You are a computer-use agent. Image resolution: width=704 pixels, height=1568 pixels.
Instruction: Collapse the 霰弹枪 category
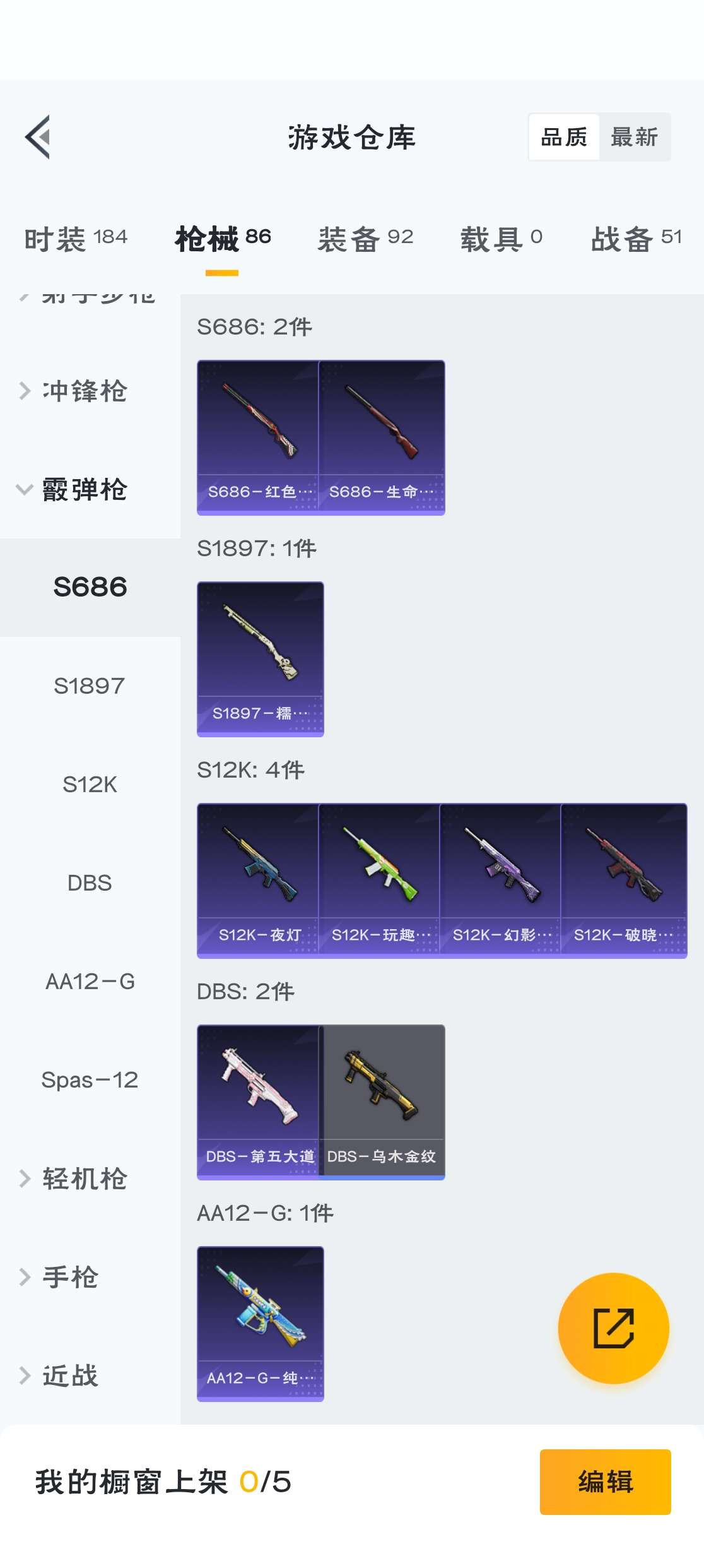[x=84, y=489]
